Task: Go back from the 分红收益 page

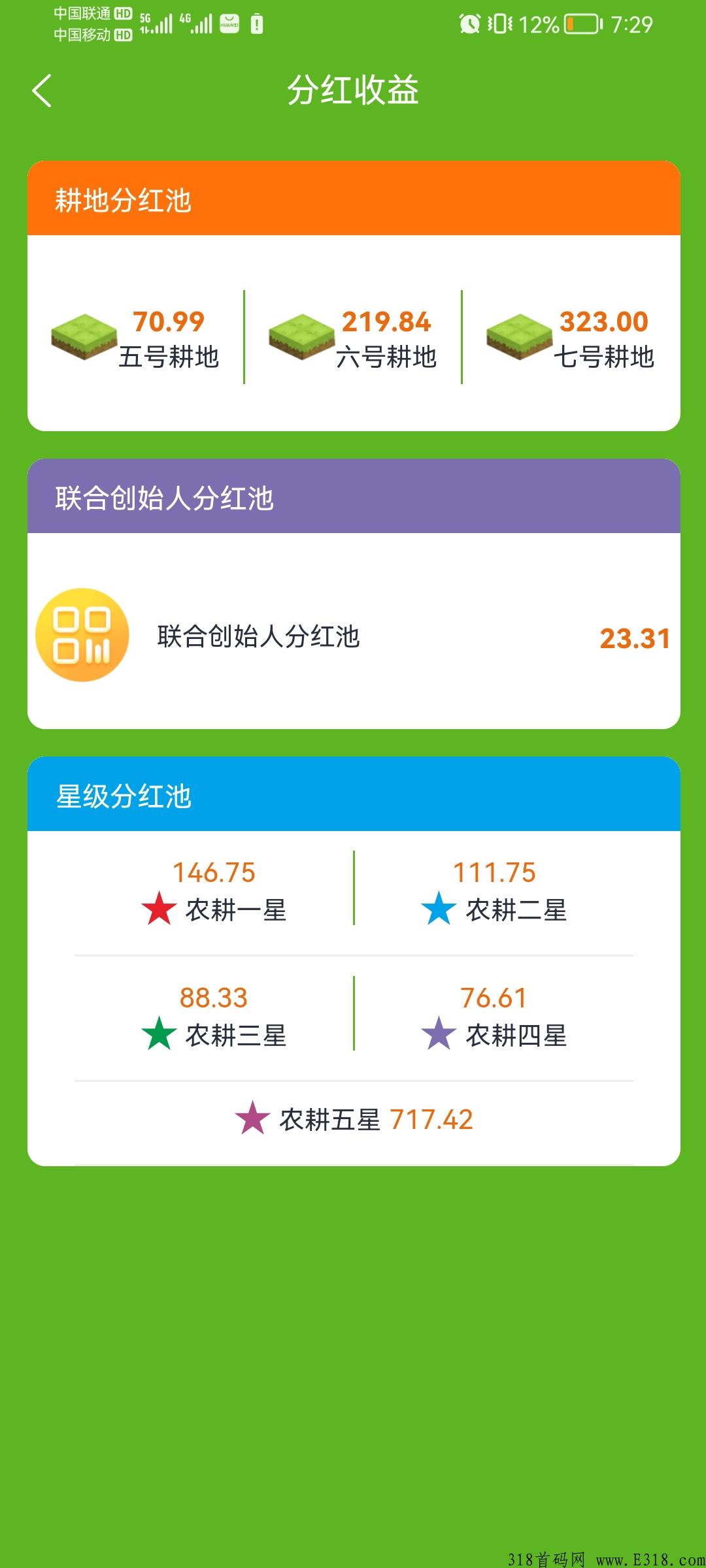Action: point(42,90)
